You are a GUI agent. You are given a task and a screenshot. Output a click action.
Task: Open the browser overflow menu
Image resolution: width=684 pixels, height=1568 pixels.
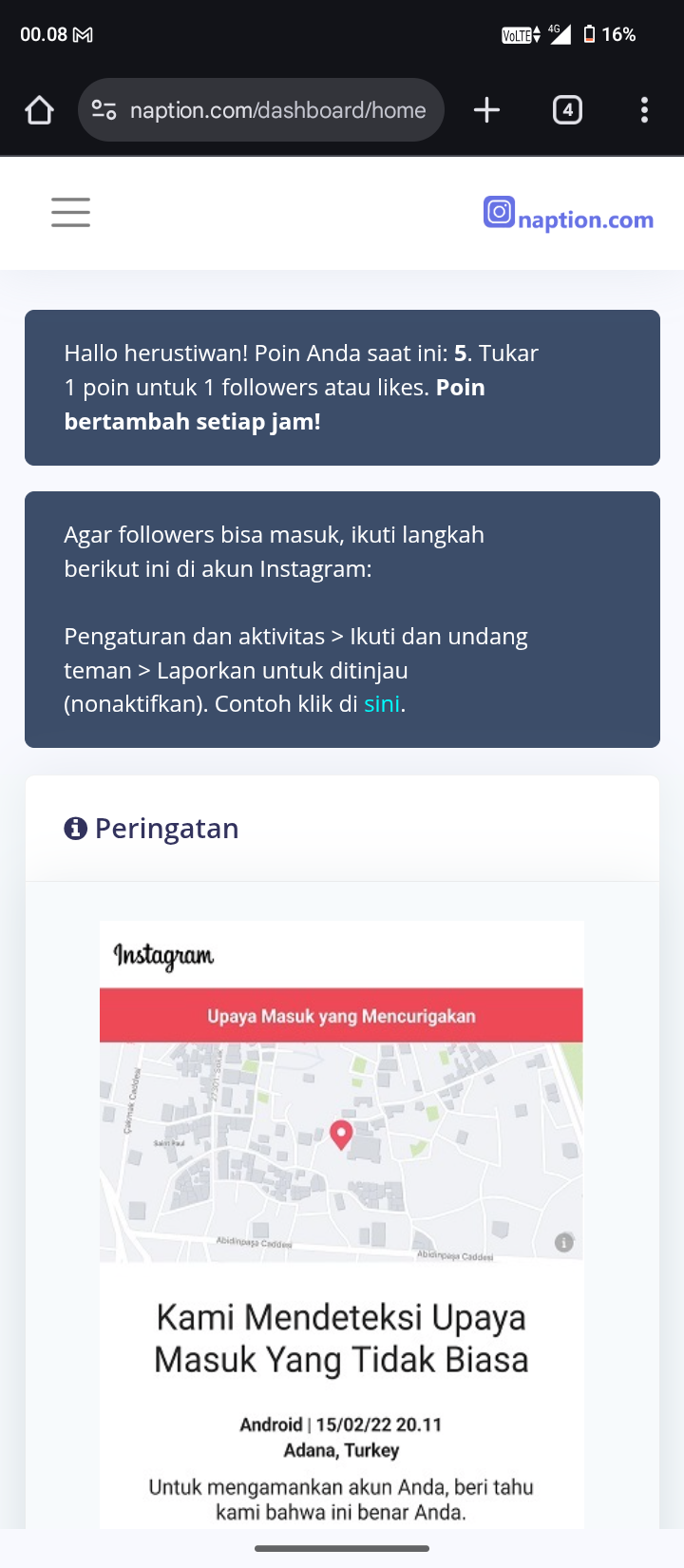pyautogui.click(x=644, y=110)
